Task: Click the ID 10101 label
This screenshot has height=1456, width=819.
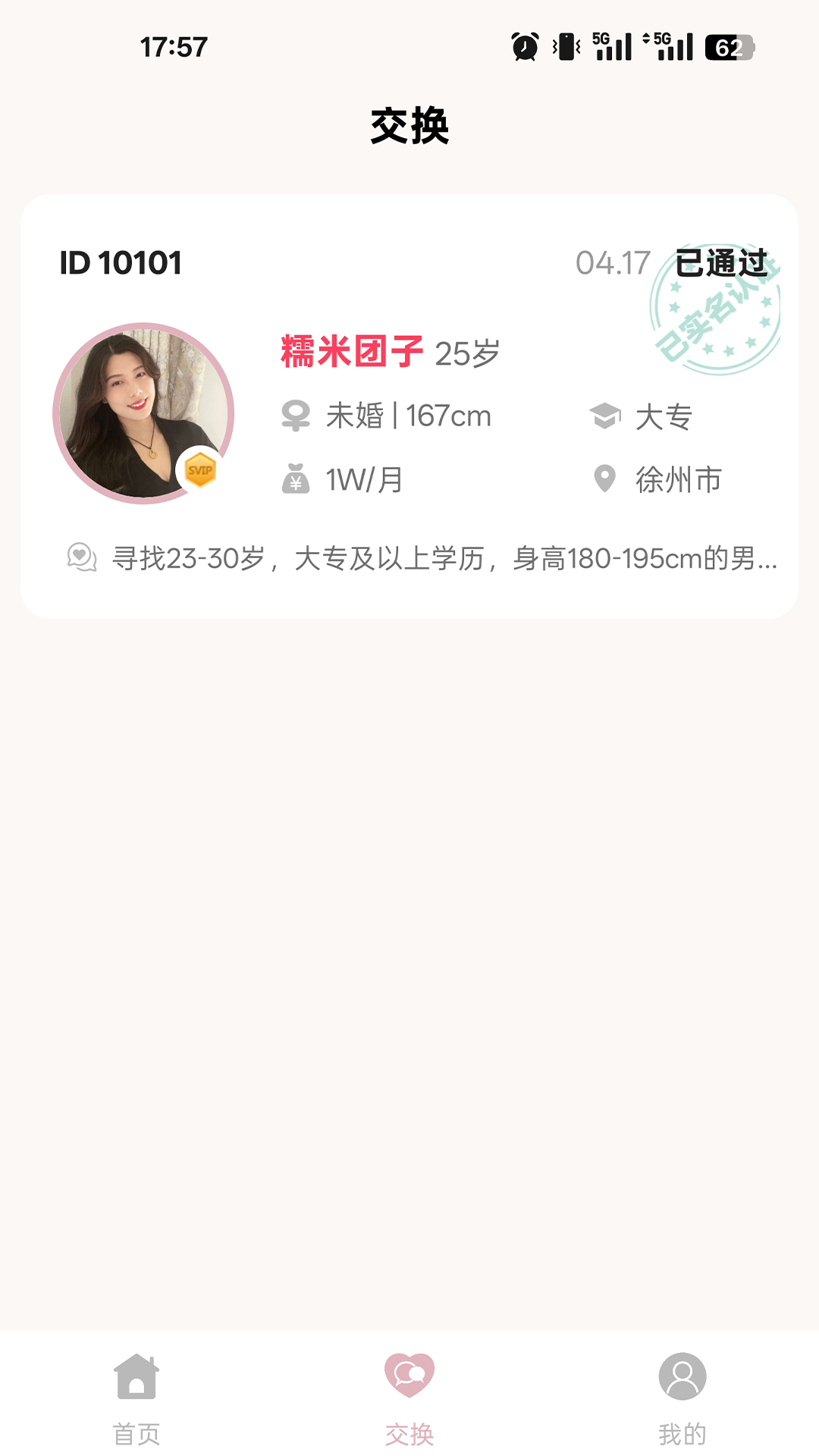Action: [x=119, y=263]
